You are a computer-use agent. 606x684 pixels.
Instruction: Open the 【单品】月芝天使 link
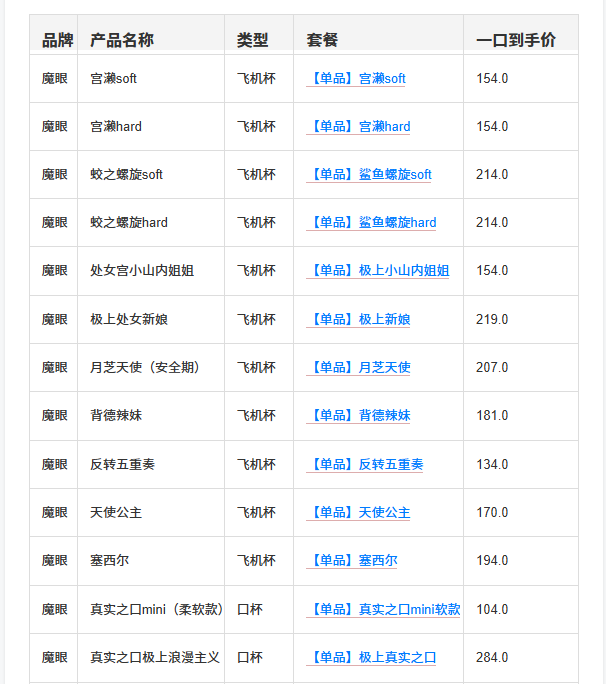[x=358, y=367]
